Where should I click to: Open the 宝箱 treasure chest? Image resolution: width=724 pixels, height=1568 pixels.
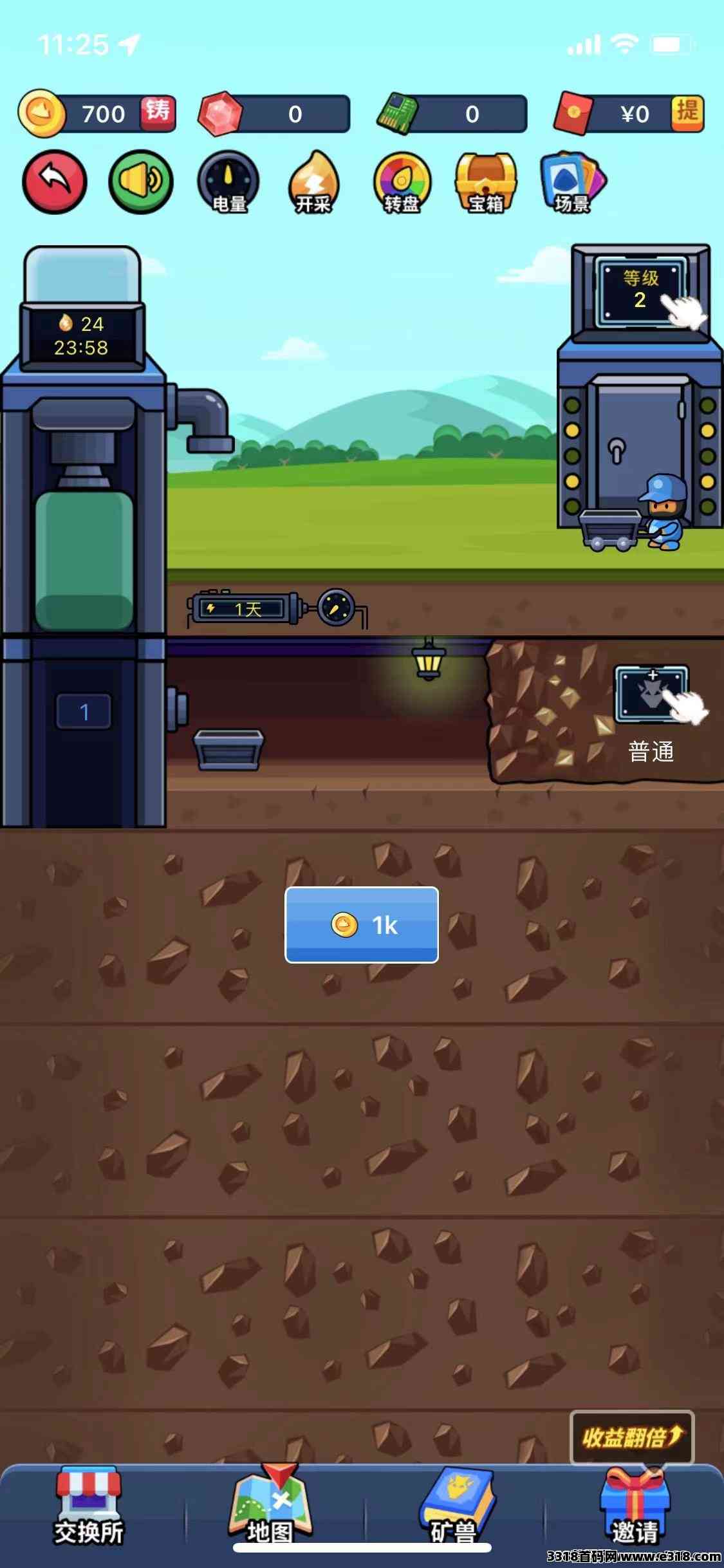[x=486, y=182]
